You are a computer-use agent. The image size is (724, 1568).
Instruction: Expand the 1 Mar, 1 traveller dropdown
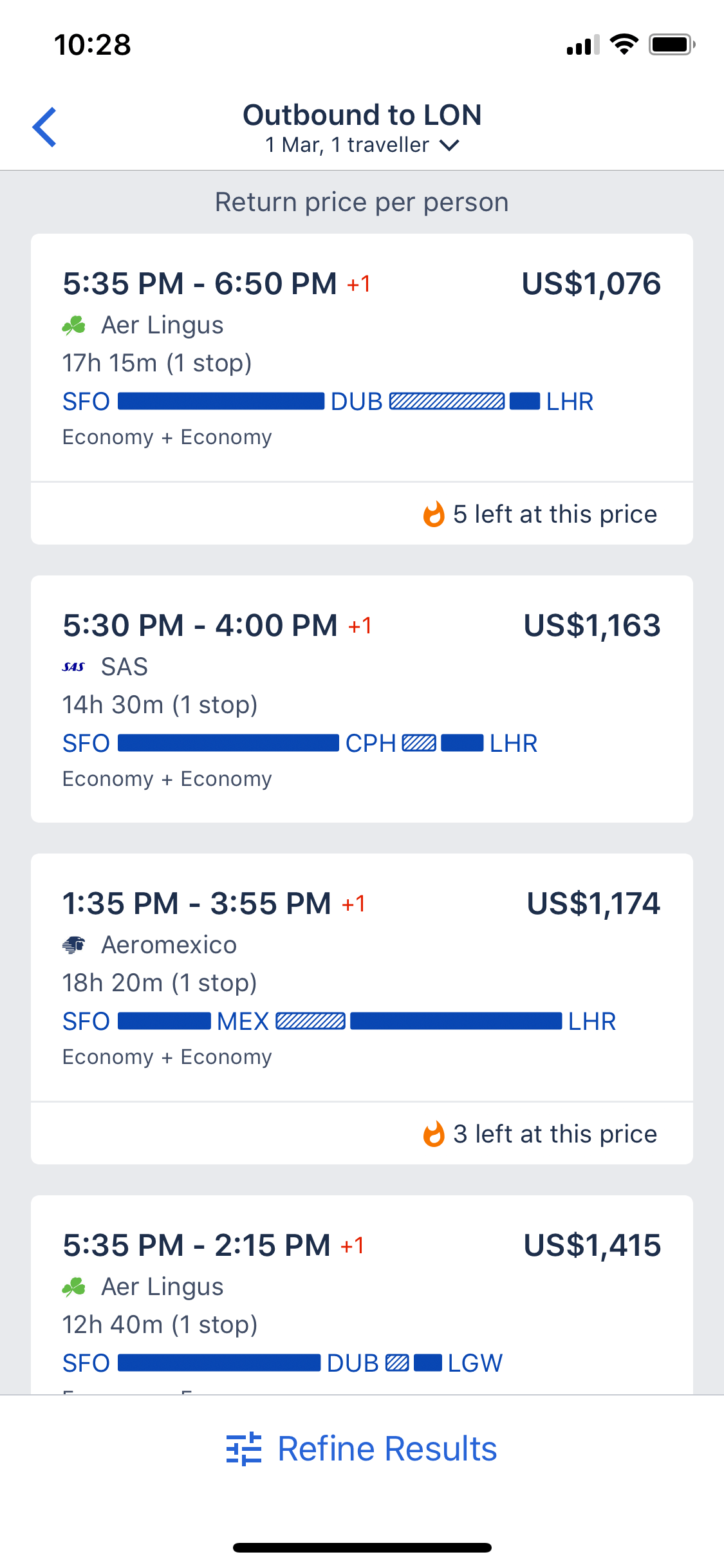pyautogui.click(x=362, y=145)
